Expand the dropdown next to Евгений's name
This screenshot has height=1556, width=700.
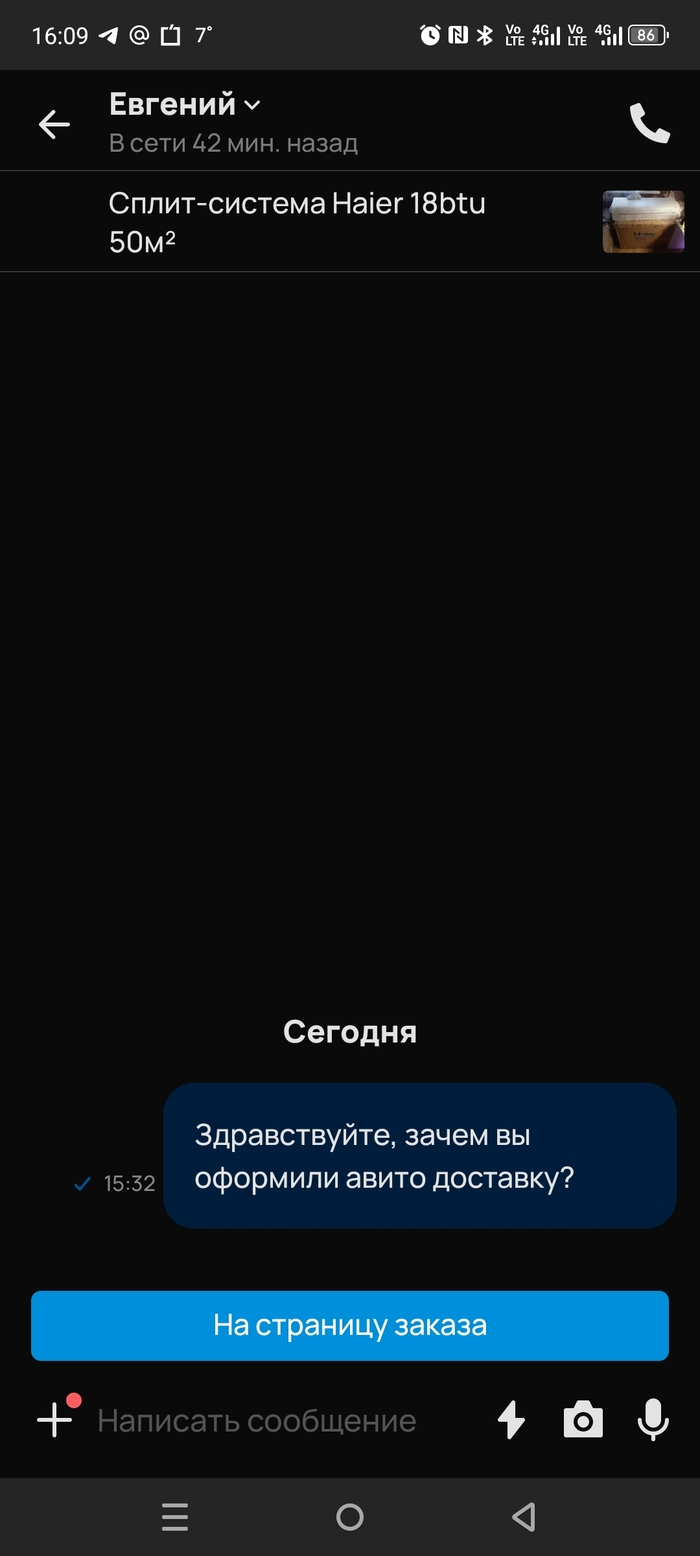point(253,105)
